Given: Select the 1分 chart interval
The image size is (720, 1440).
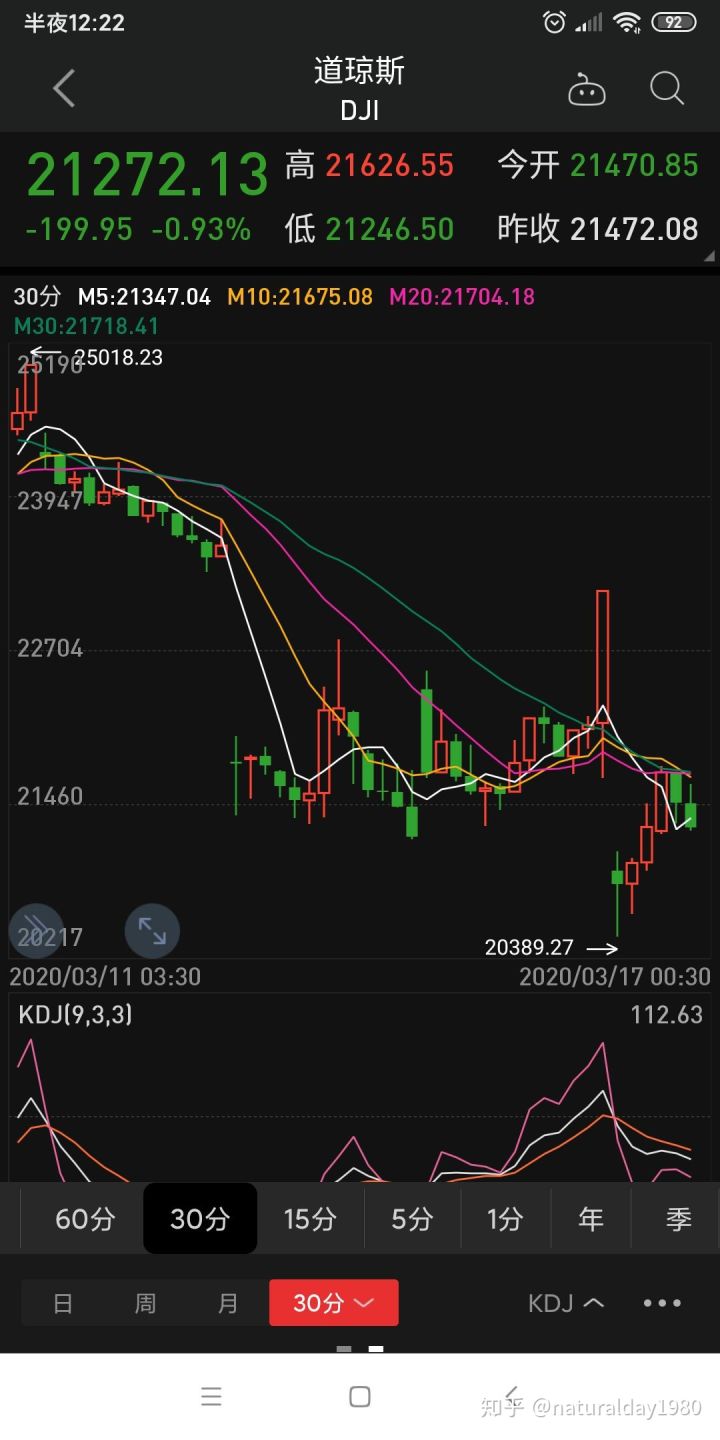Looking at the screenshot, I should [x=505, y=1219].
